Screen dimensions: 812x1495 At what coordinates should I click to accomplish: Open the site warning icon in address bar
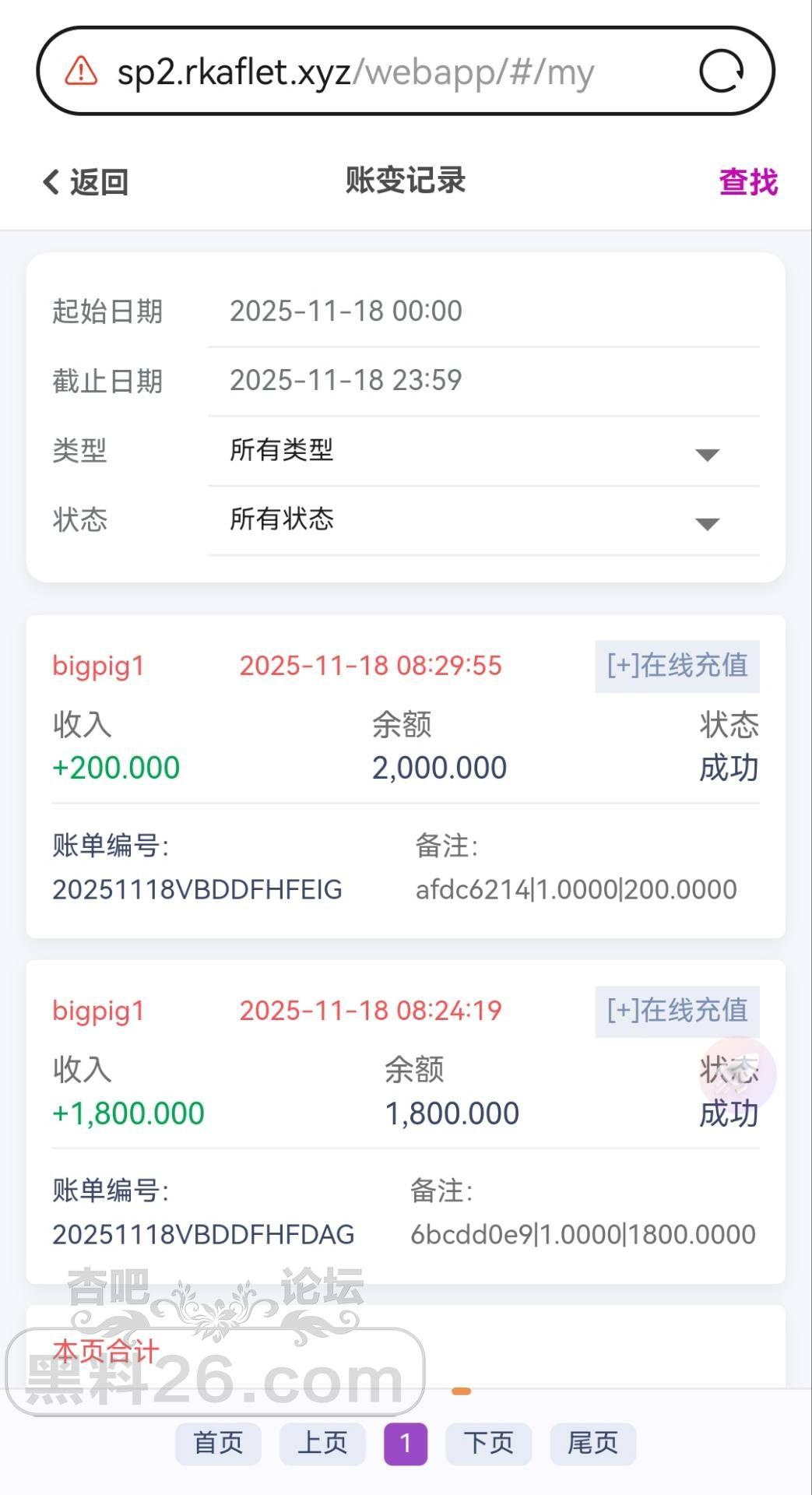coord(81,72)
